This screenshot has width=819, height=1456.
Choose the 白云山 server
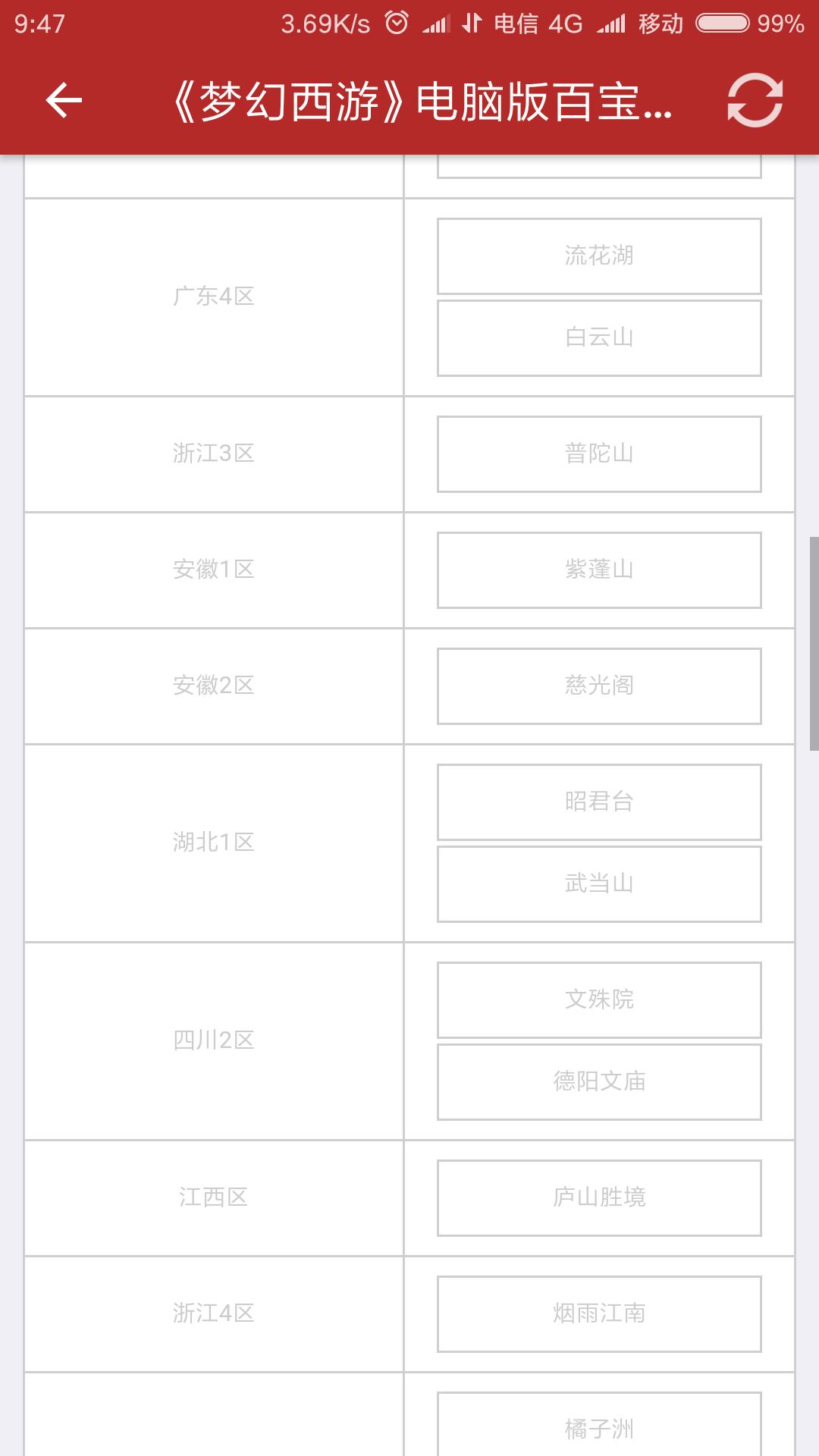click(x=599, y=338)
